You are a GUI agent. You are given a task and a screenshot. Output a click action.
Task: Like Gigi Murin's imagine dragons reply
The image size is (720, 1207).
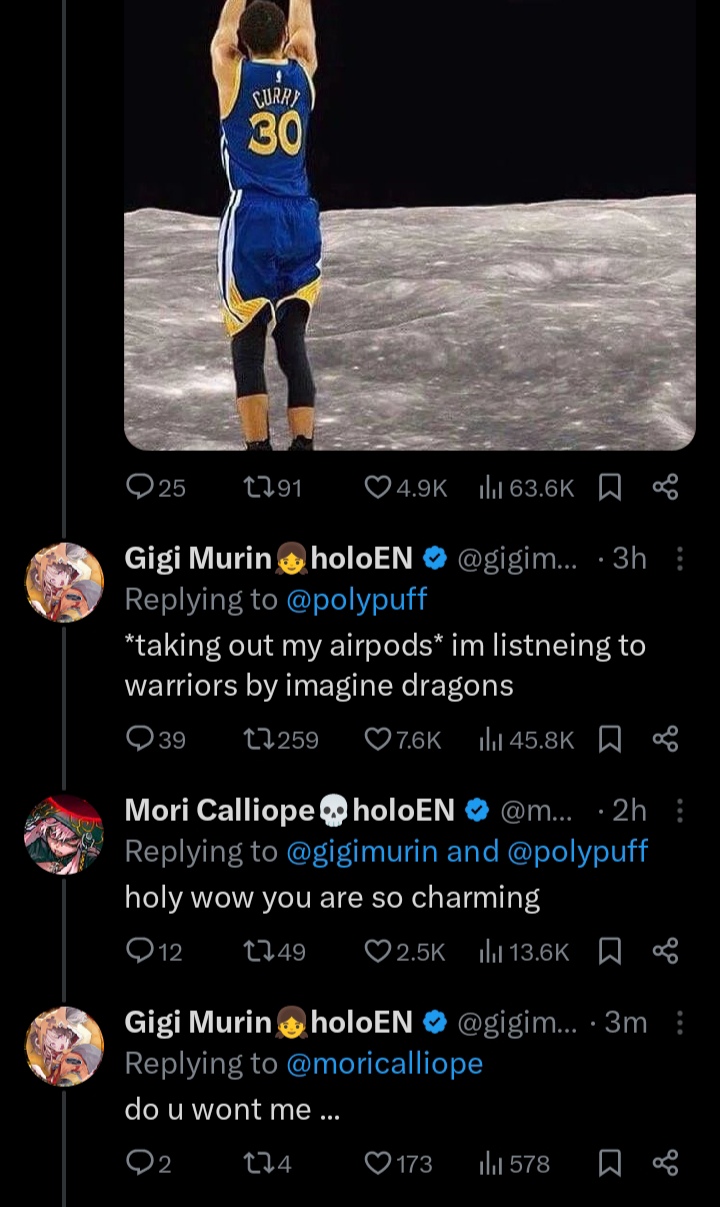point(377,739)
